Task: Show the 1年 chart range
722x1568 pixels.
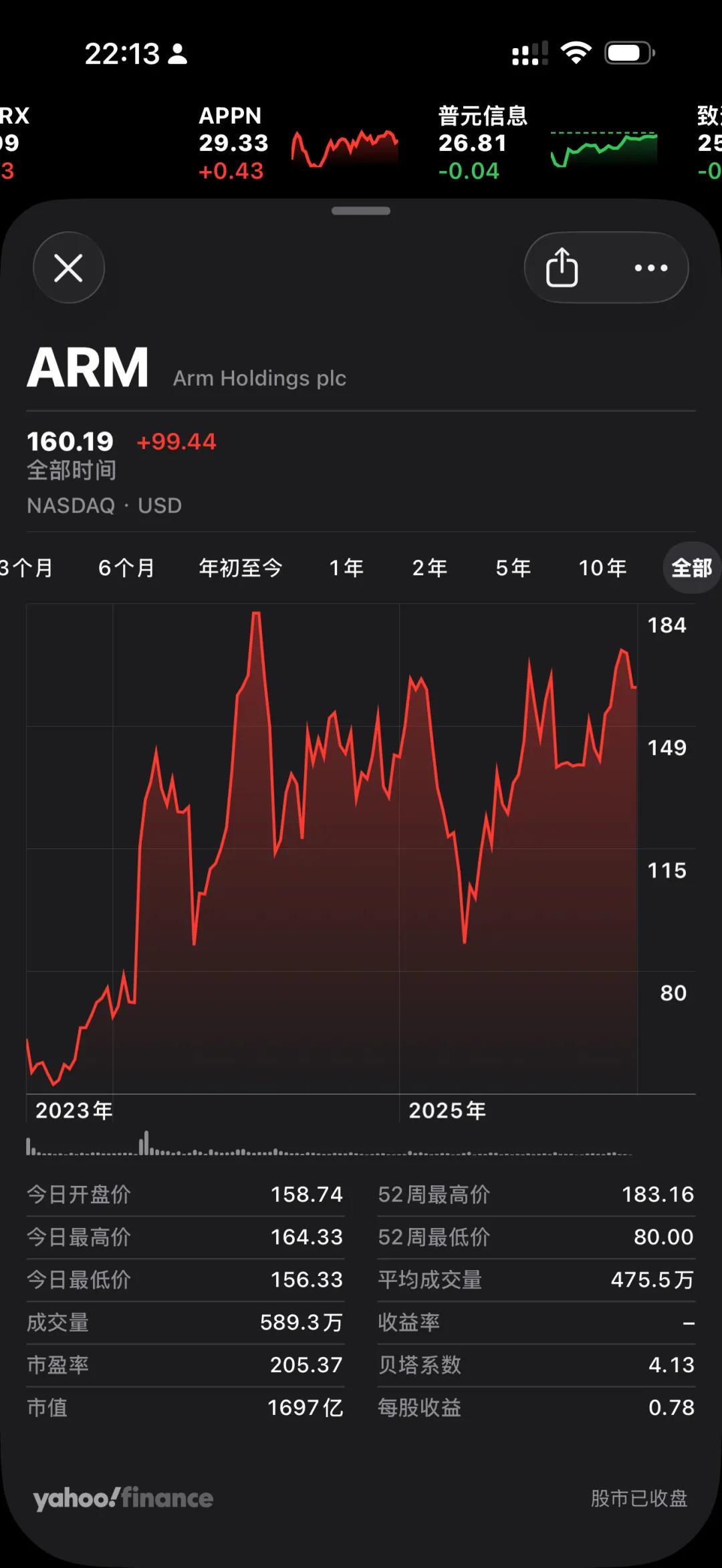Action: click(x=346, y=568)
